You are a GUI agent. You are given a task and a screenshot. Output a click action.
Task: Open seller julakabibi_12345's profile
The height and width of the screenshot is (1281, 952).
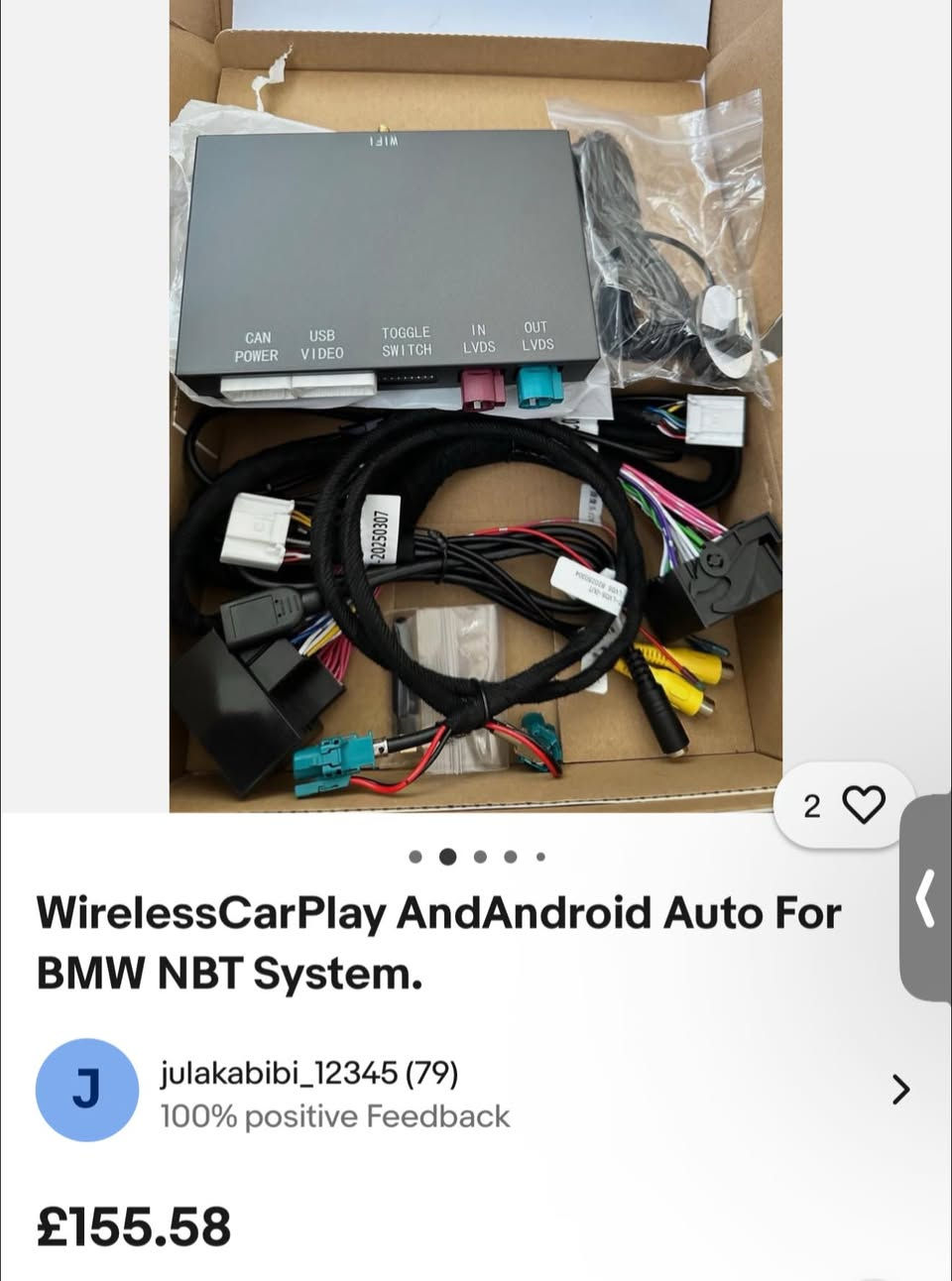coord(308,1073)
